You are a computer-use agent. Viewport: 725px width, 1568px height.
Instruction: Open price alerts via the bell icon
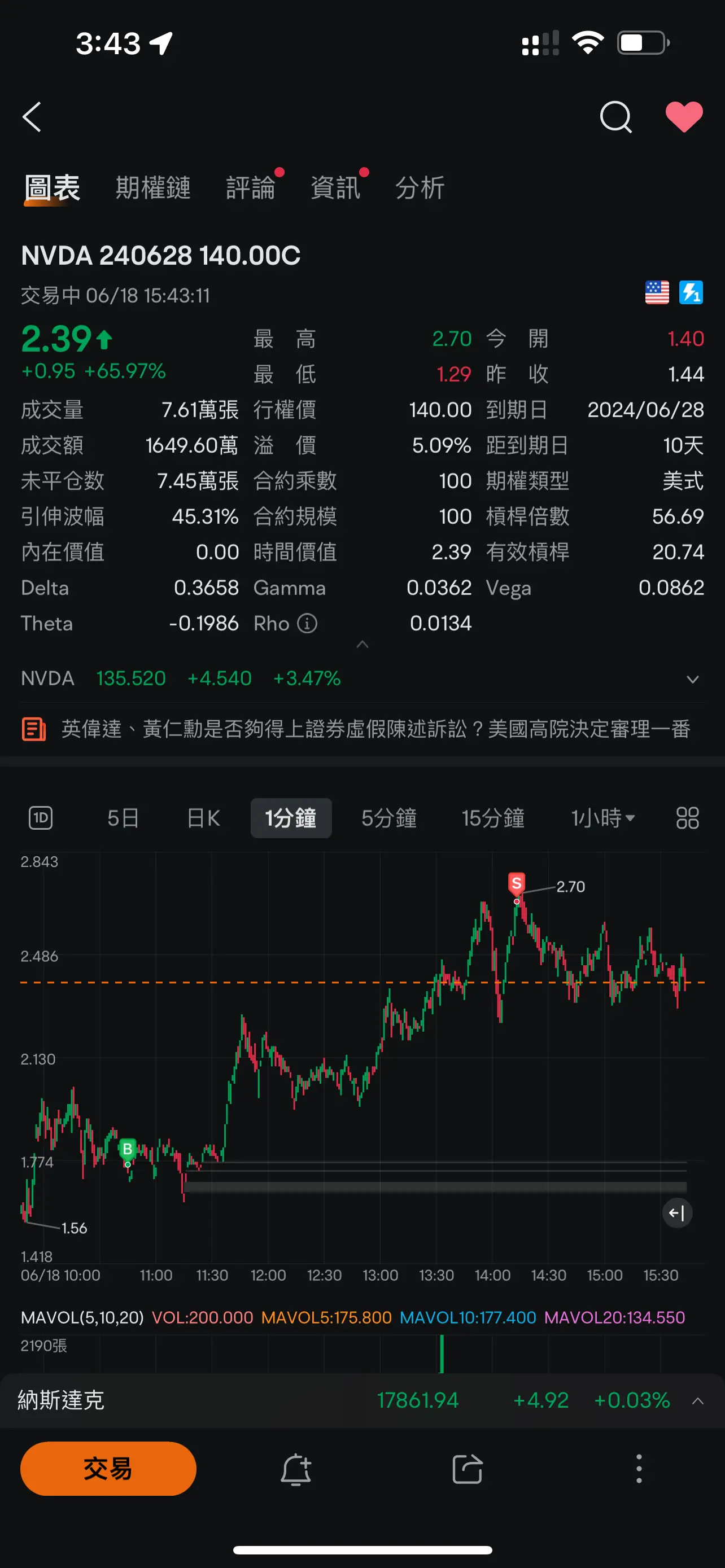pyautogui.click(x=296, y=1468)
